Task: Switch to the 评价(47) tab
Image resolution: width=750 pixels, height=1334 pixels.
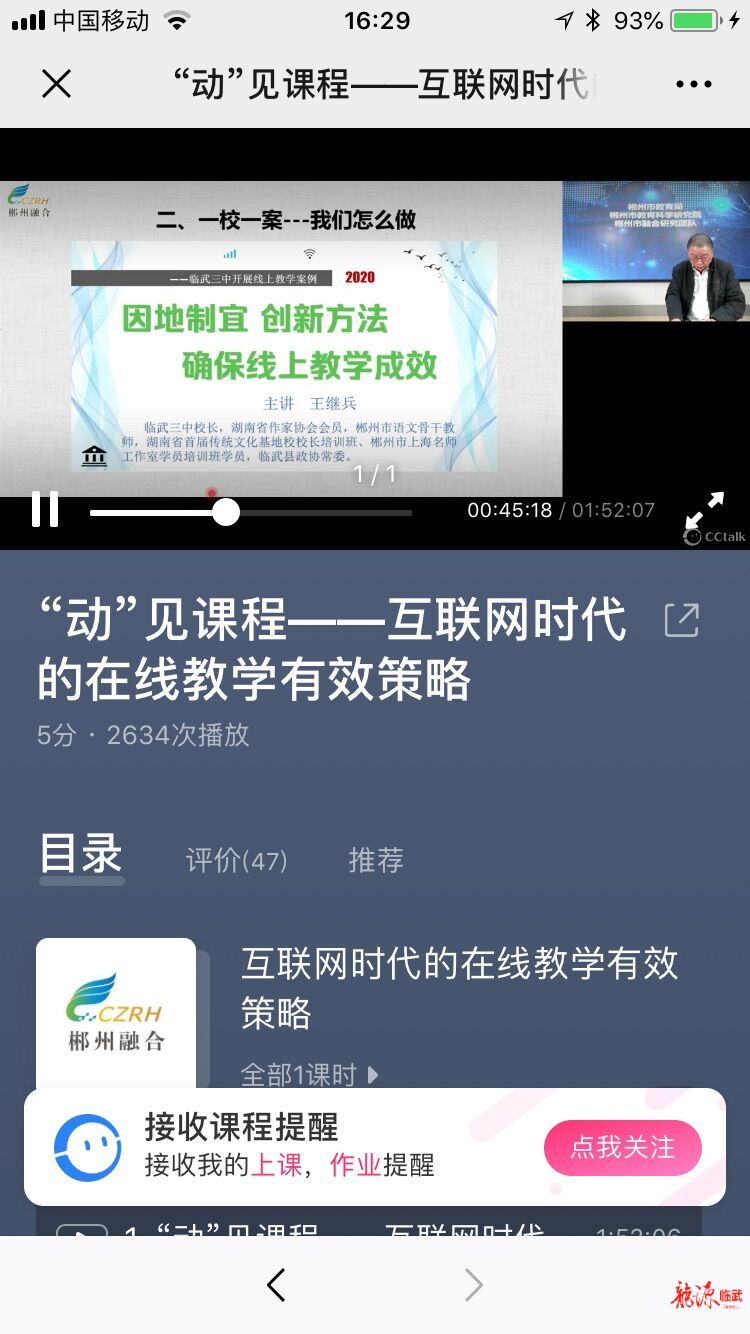Action: point(236,860)
